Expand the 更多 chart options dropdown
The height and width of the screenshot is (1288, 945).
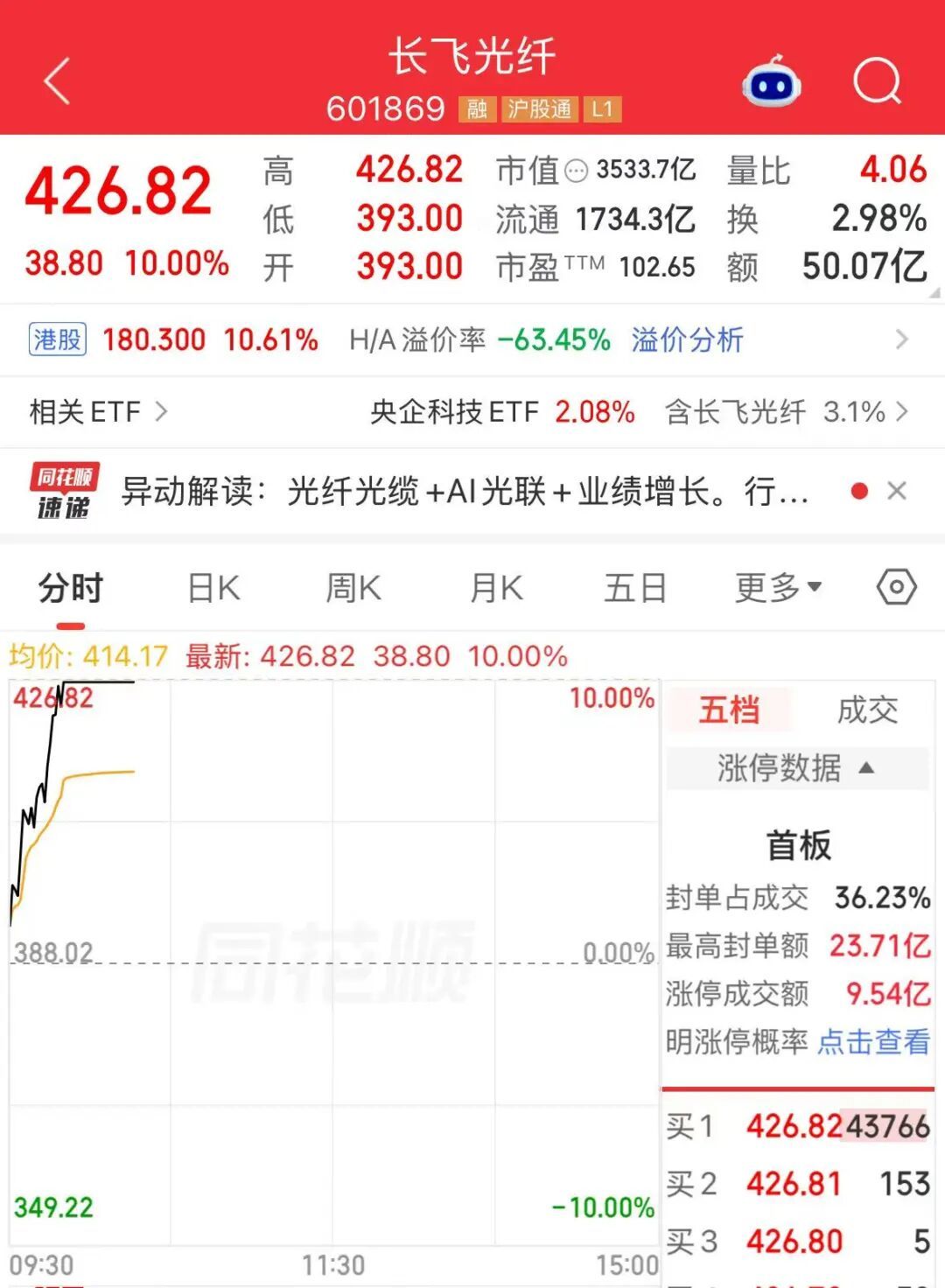(x=778, y=588)
